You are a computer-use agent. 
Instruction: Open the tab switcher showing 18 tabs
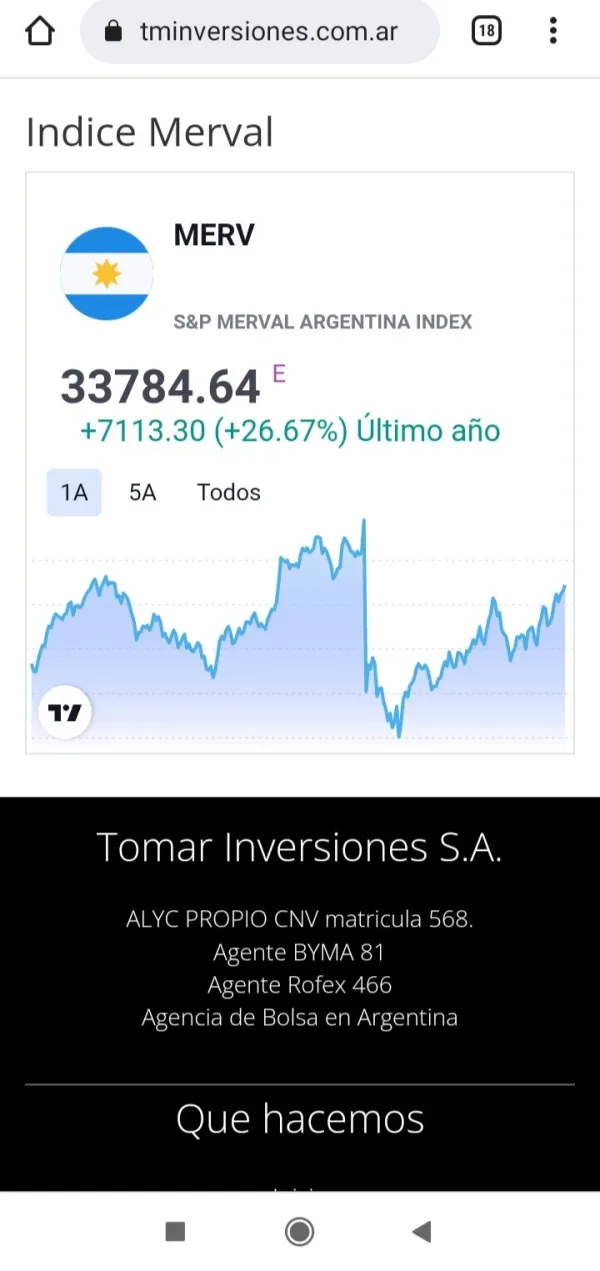pos(486,32)
